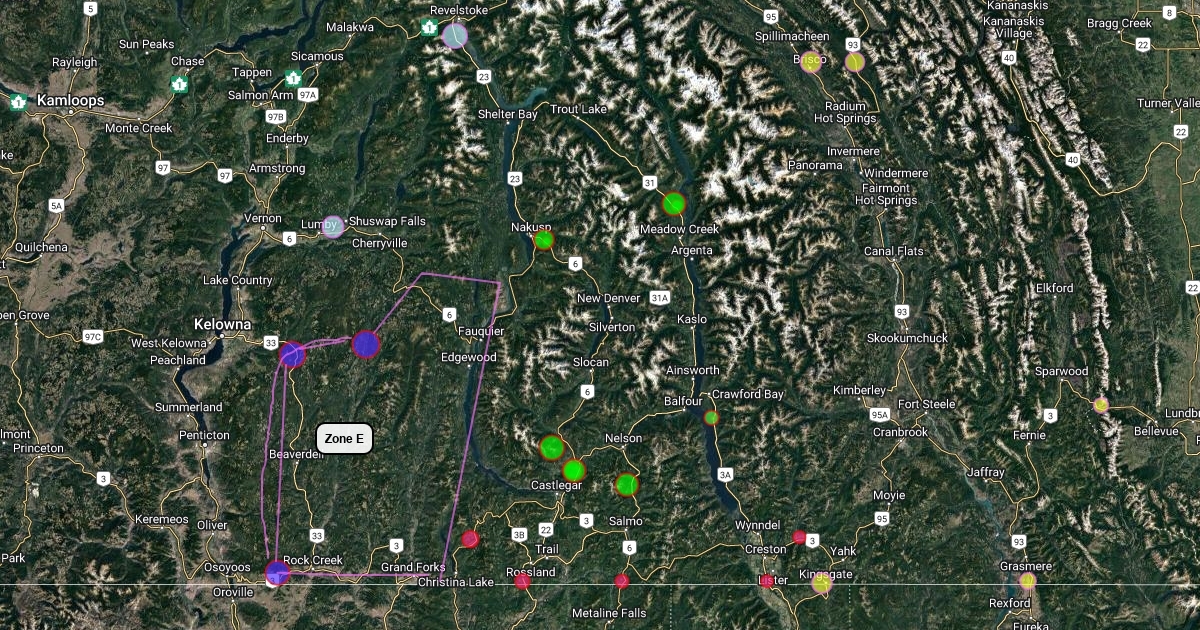
Task: Tap the lavender marker at Revelstoke
Action: pos(455,36)
